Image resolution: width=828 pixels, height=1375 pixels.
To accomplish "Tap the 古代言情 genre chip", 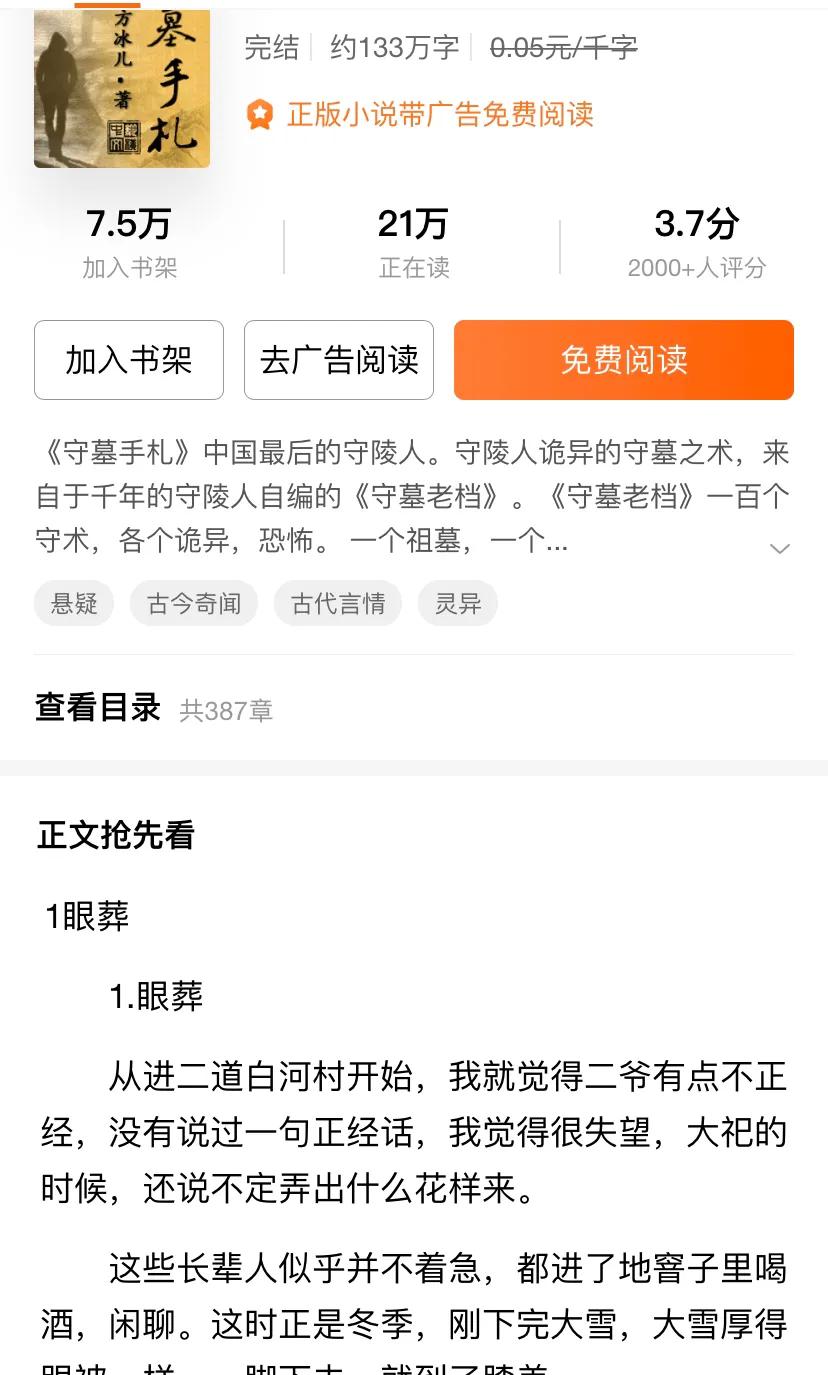I will click(x=338, y=604).
